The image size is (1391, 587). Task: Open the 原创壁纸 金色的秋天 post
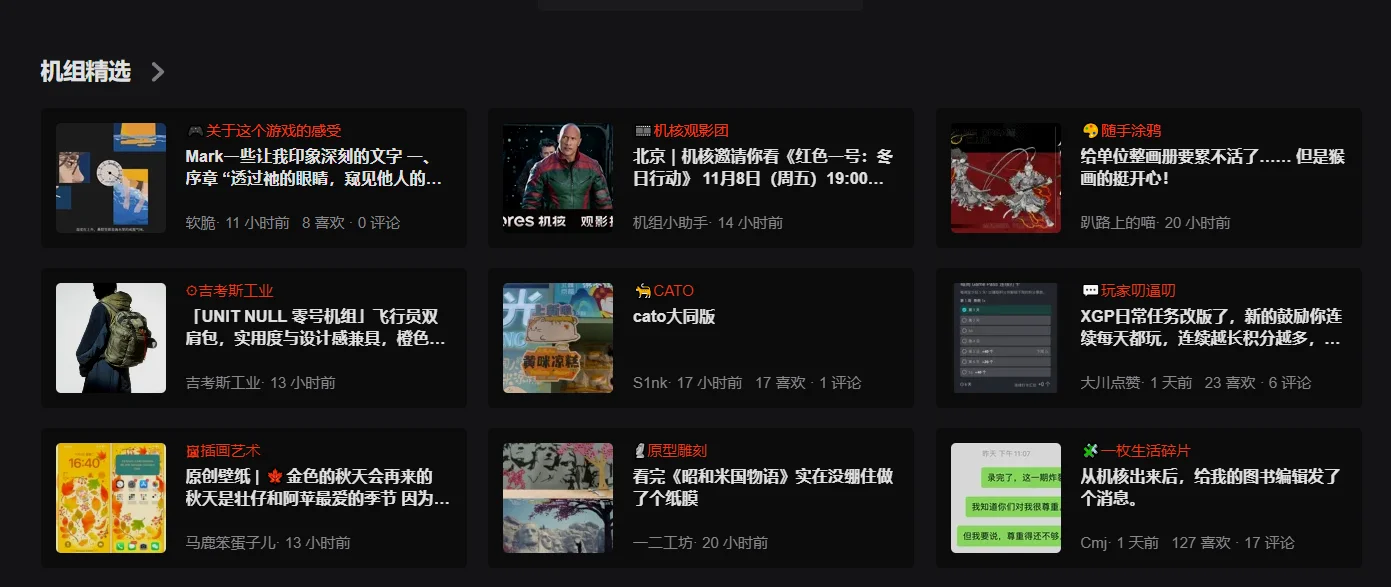click(313, 488)
